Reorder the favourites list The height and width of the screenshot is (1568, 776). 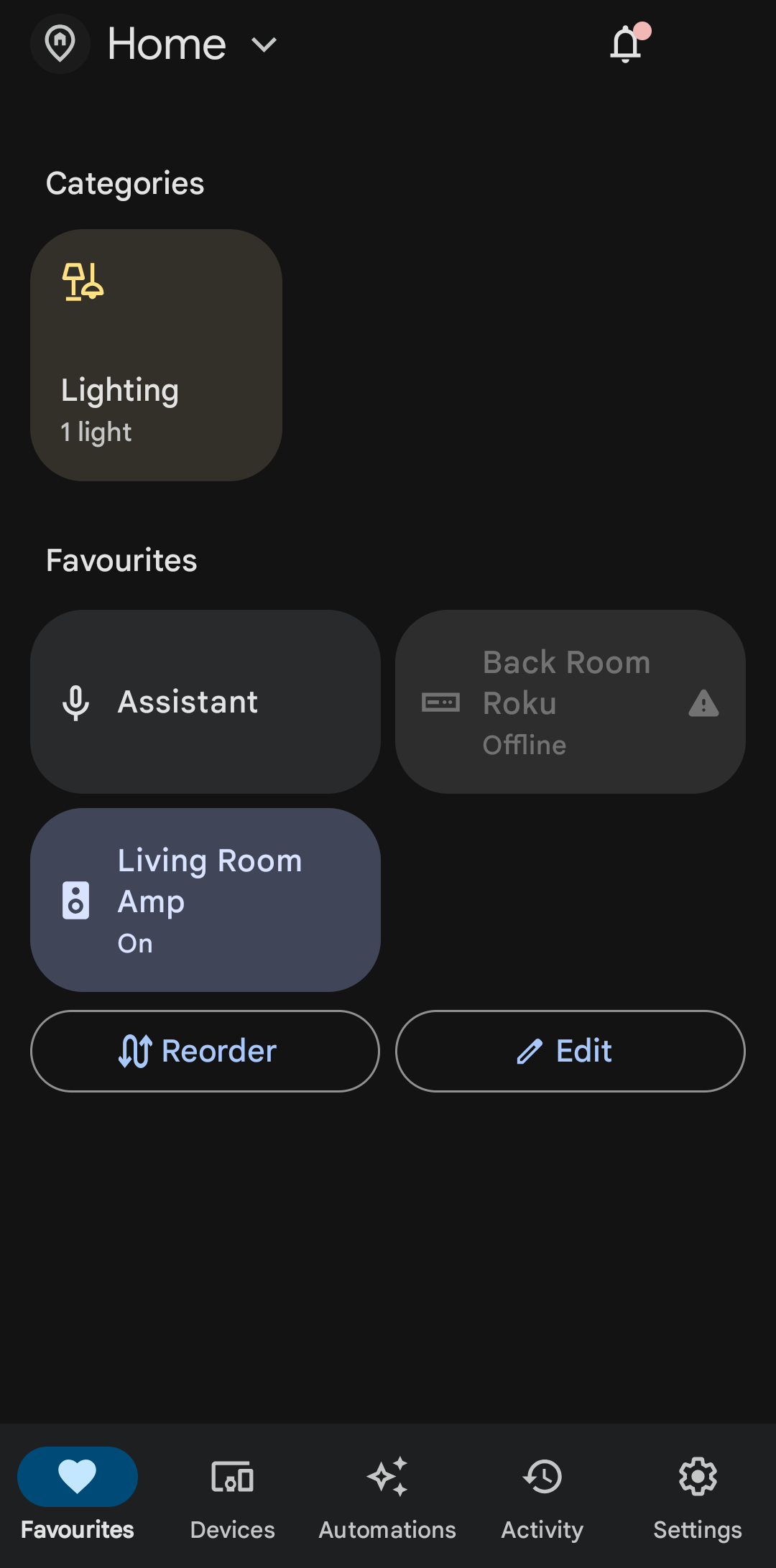[205, 1051]
